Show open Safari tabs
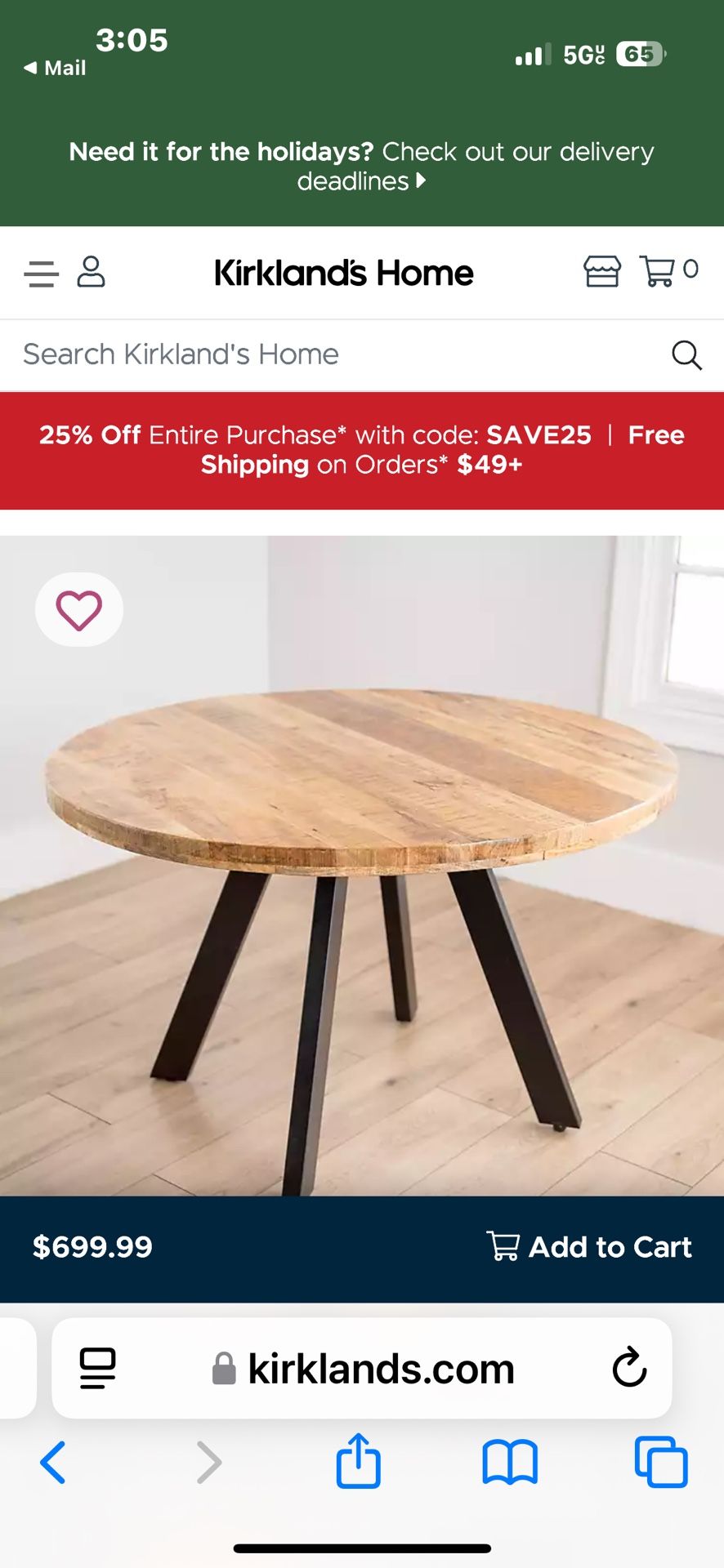The width and height of the screenshot is (724, 1568). [x=661, y=1462]
